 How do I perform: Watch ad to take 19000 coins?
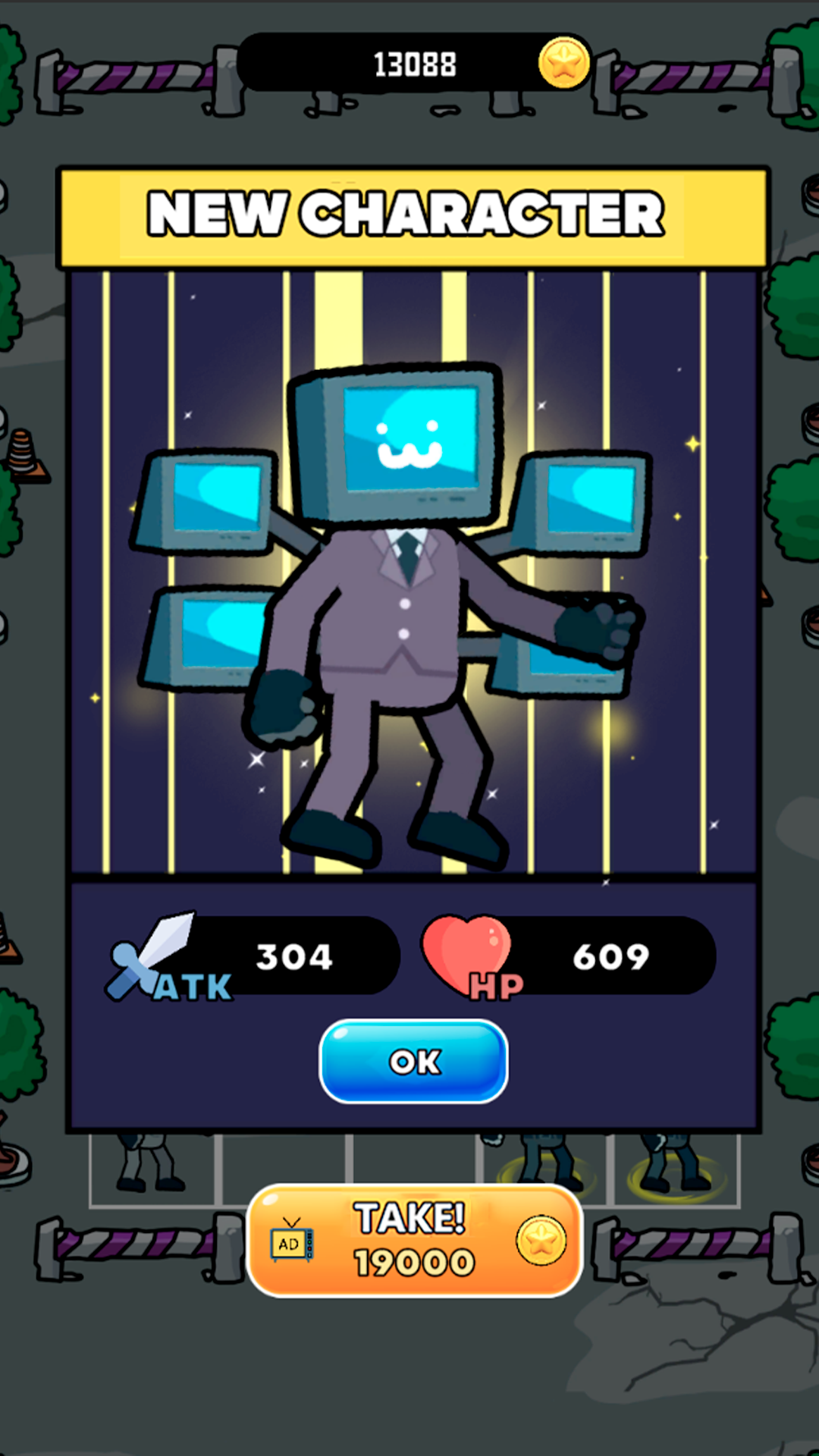pyautogui.click(x=415, y=1241)
